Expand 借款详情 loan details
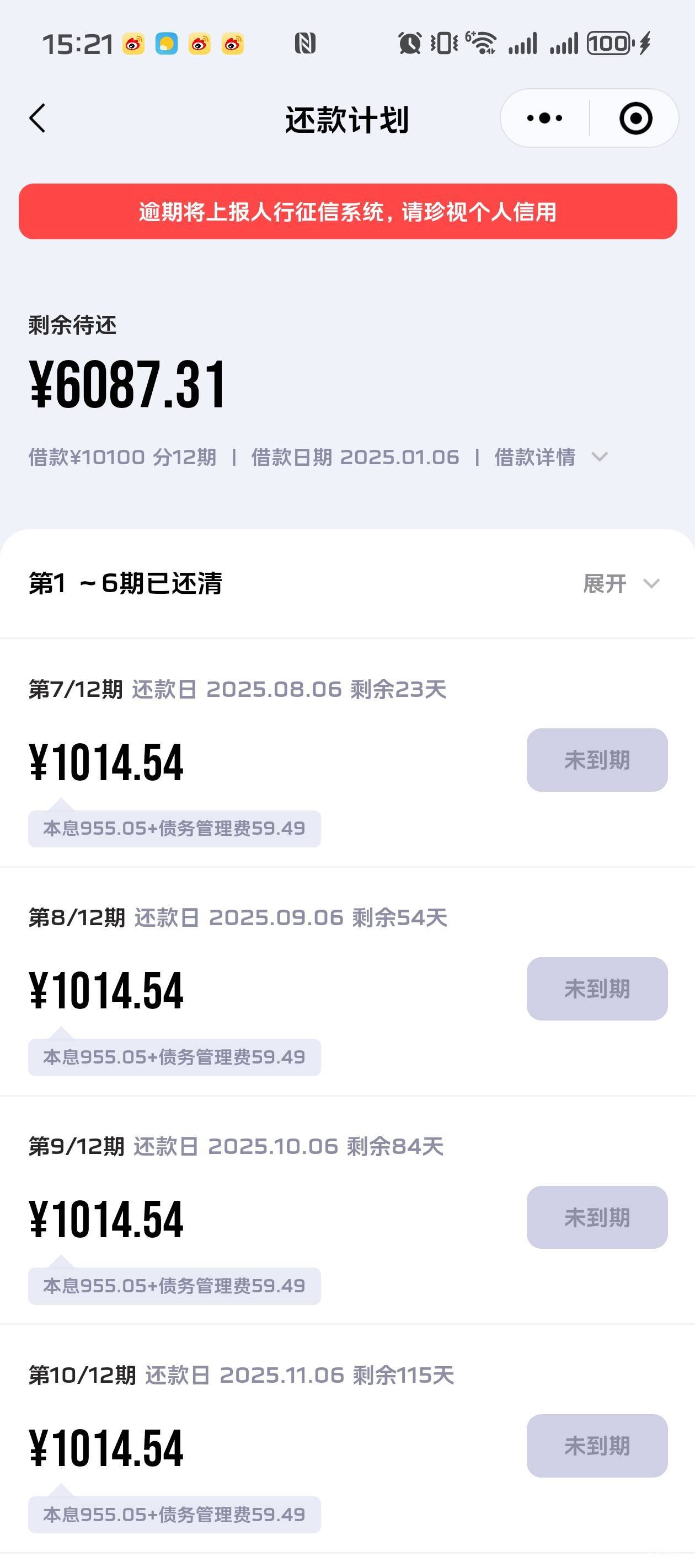 [550, 457]
